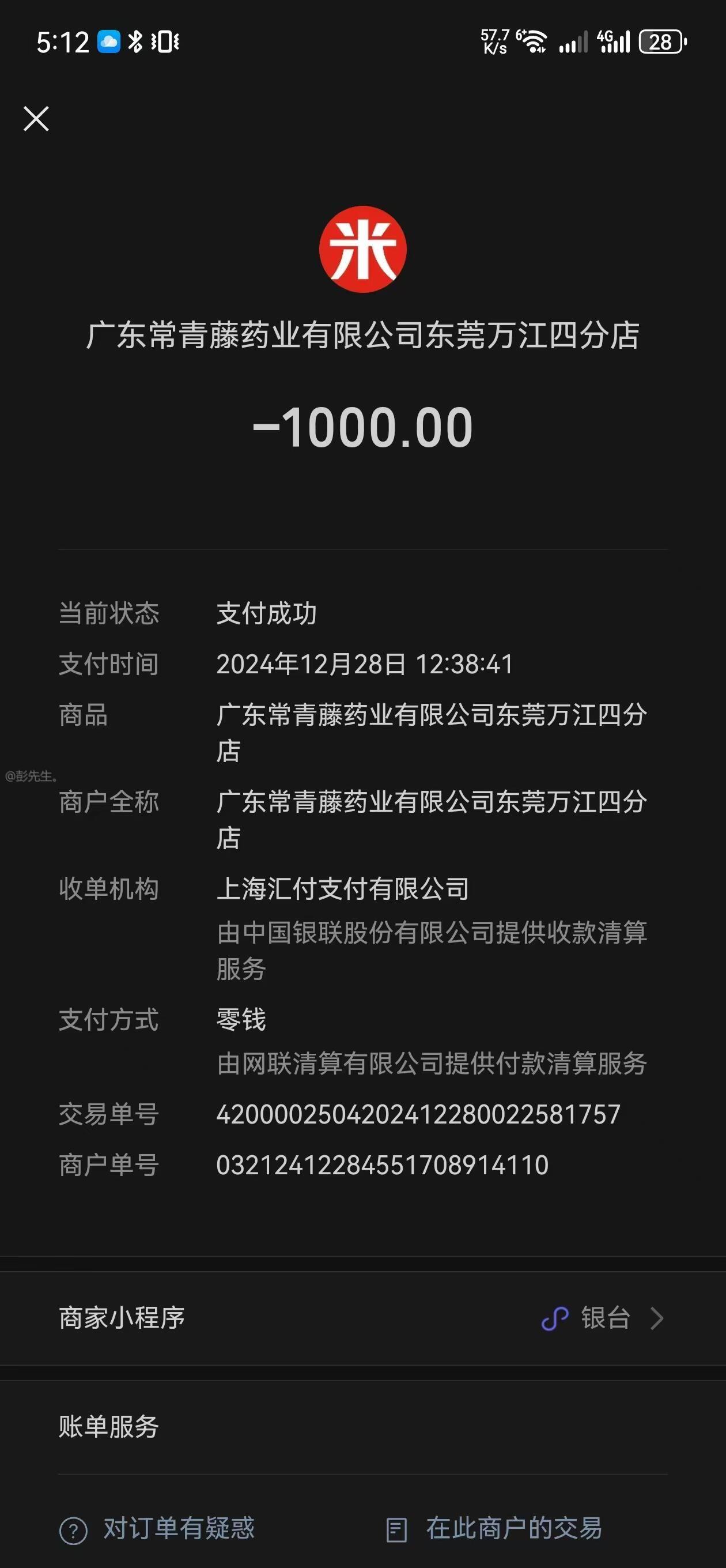Open the merchant's red logo avatar
The width and height of the screenshot is (726, 1568).
362,250
